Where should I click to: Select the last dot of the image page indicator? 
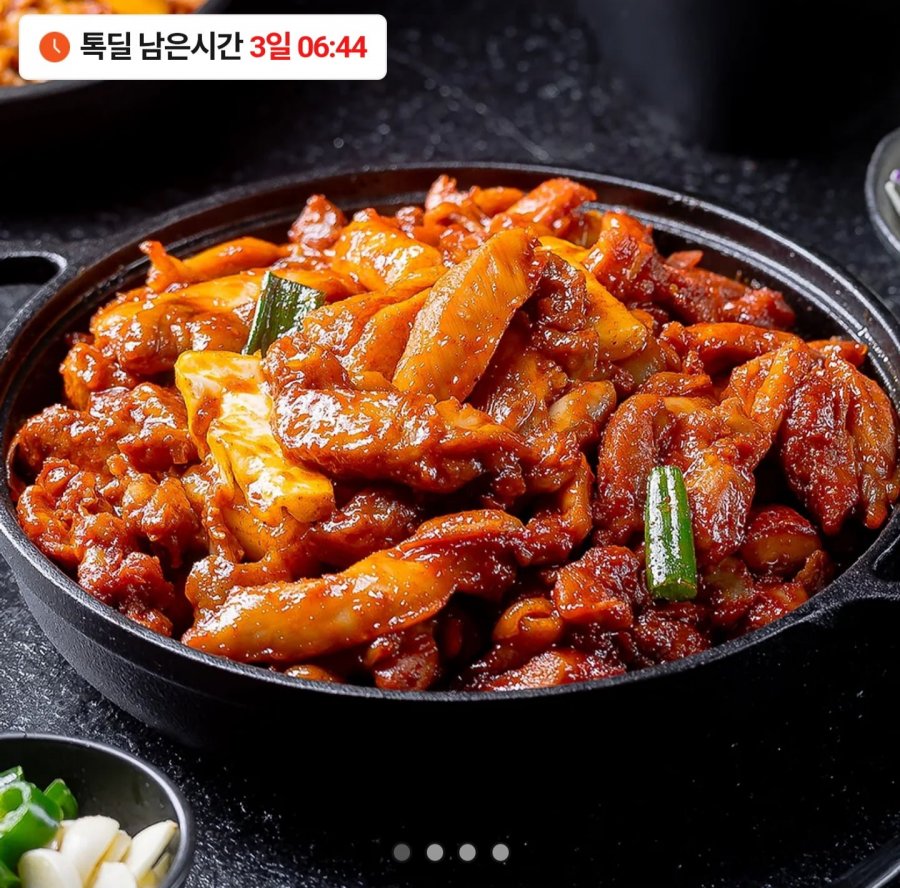500,852
